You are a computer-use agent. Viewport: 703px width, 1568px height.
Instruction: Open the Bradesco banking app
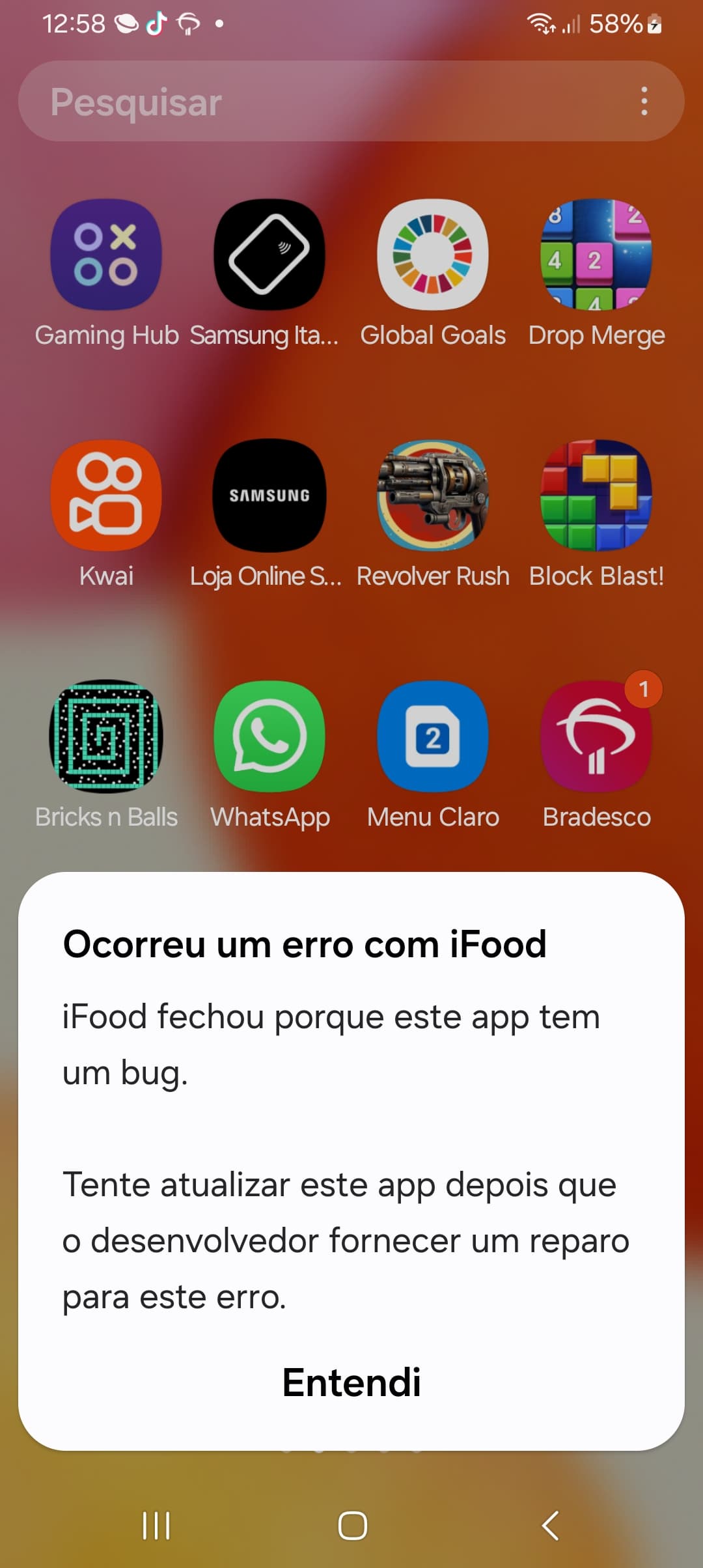click(x=596, y=736)
